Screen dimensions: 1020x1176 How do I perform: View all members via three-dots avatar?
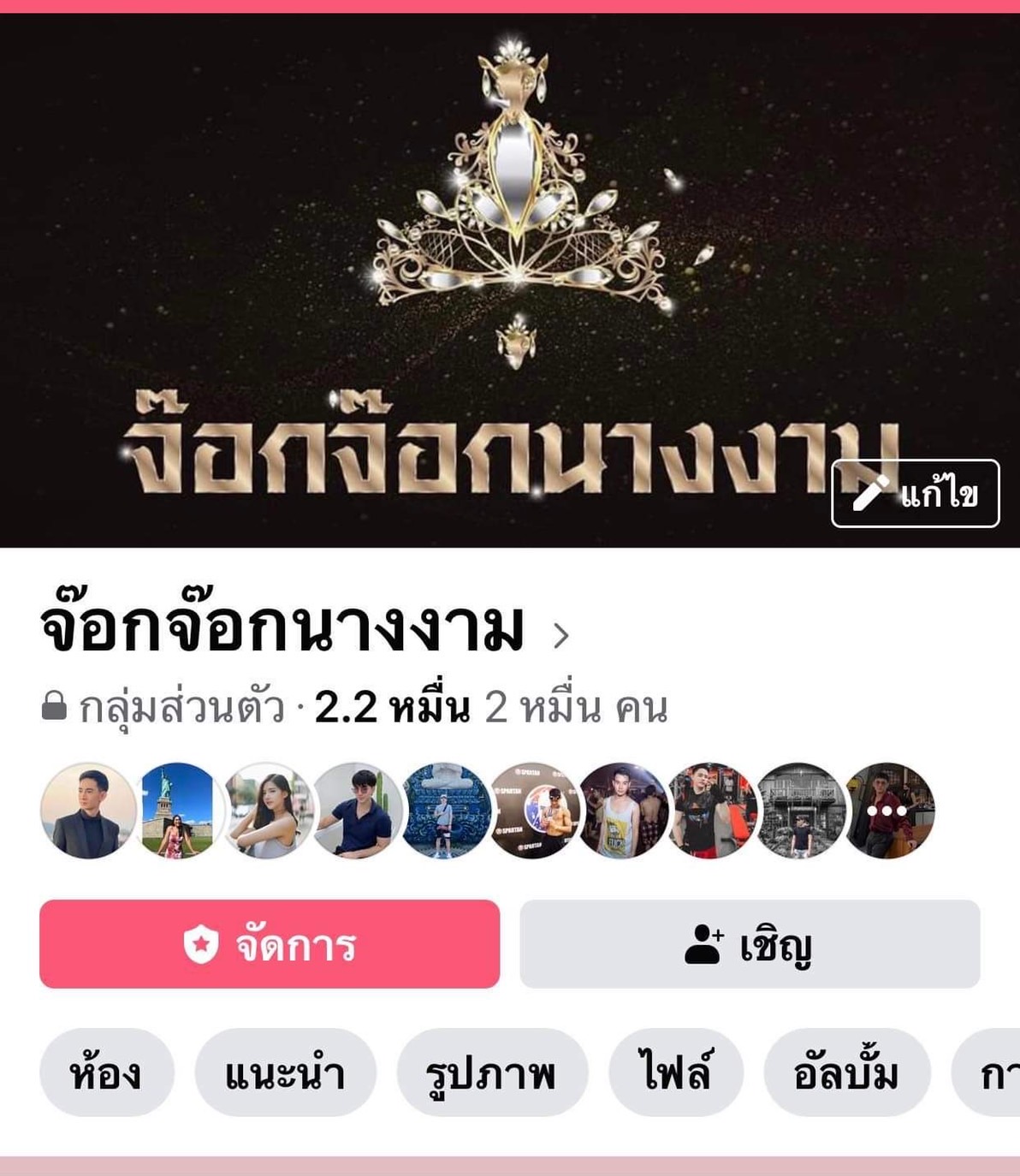[888, 811]
